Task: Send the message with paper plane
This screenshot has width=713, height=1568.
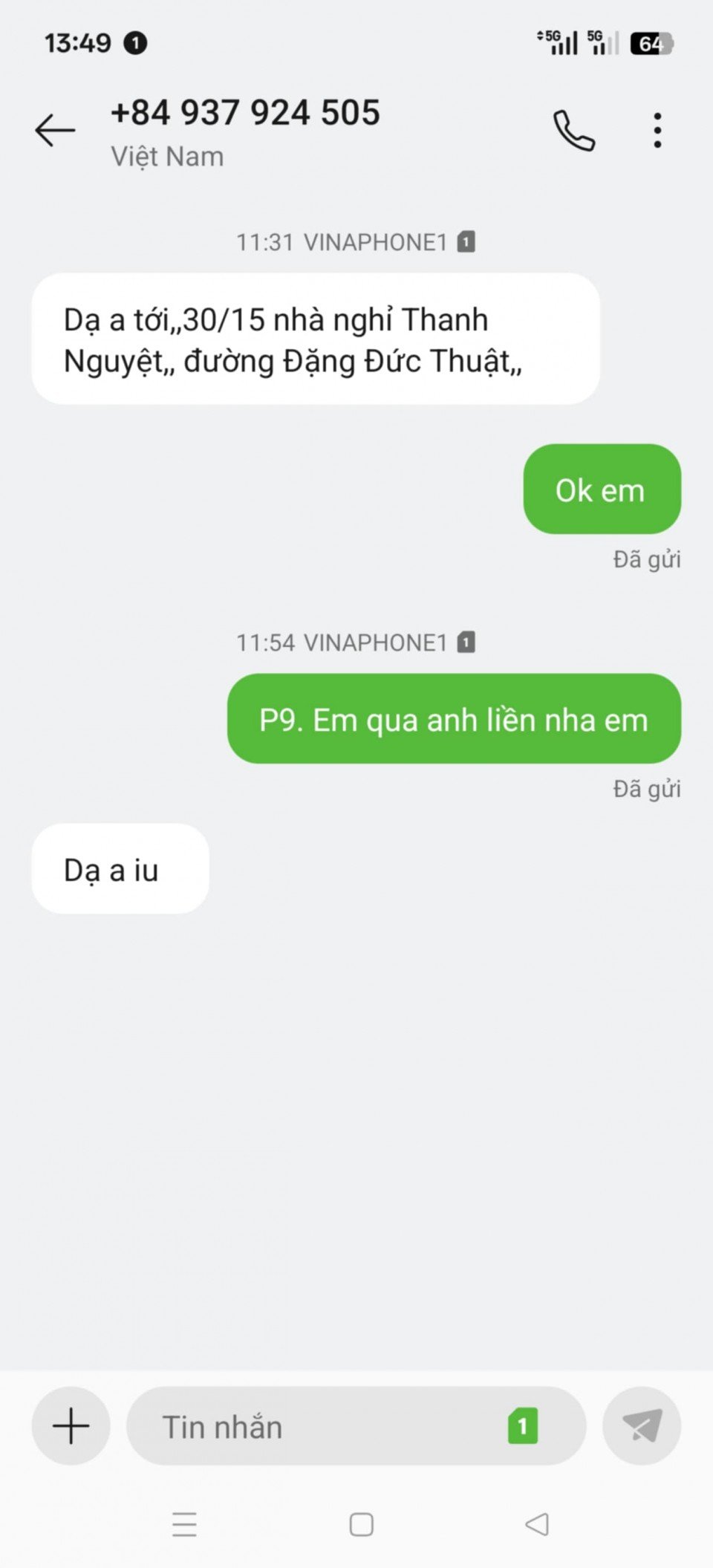Action: click(x=642, y=1425)
